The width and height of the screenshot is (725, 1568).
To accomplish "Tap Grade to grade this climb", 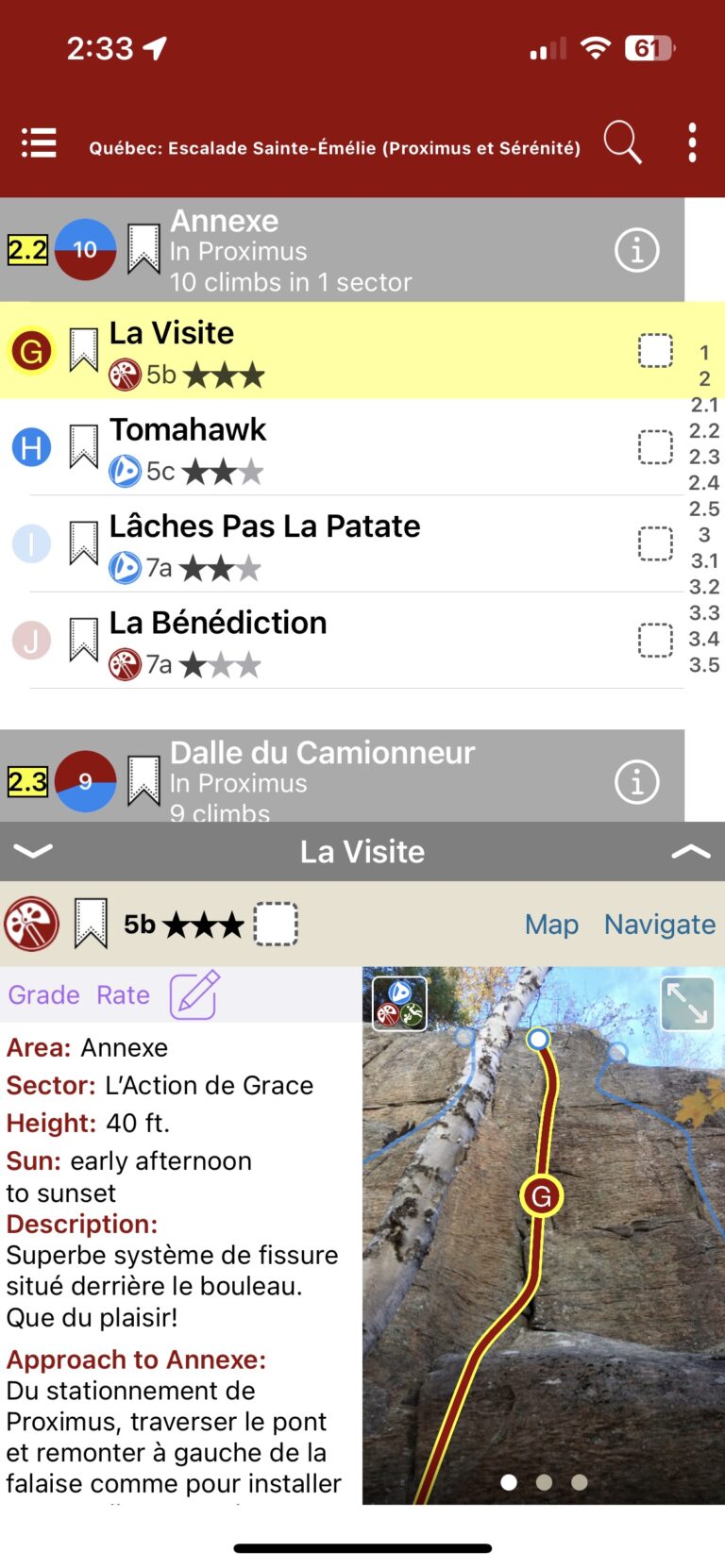I will click(x=43, y=995).
